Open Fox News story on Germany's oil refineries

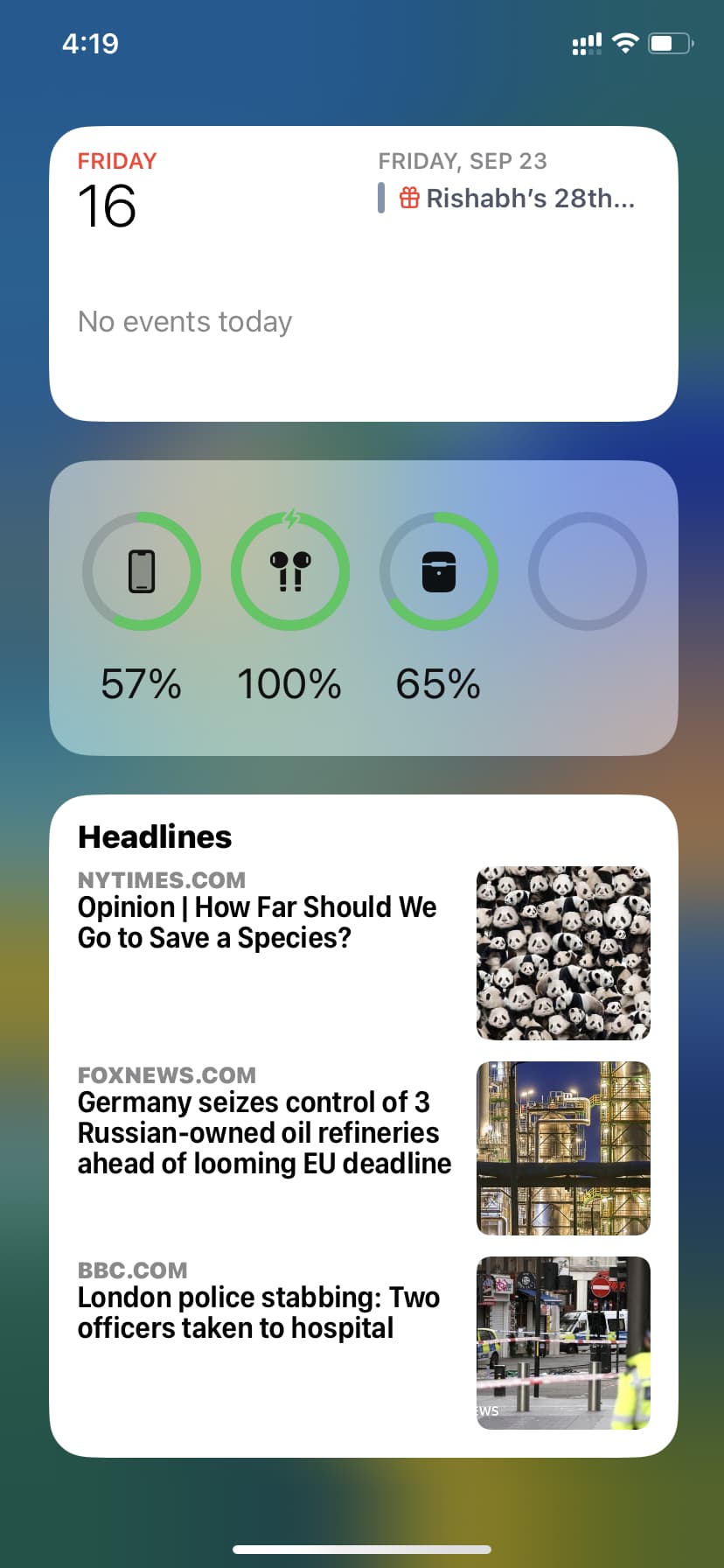coord(264,1132)
